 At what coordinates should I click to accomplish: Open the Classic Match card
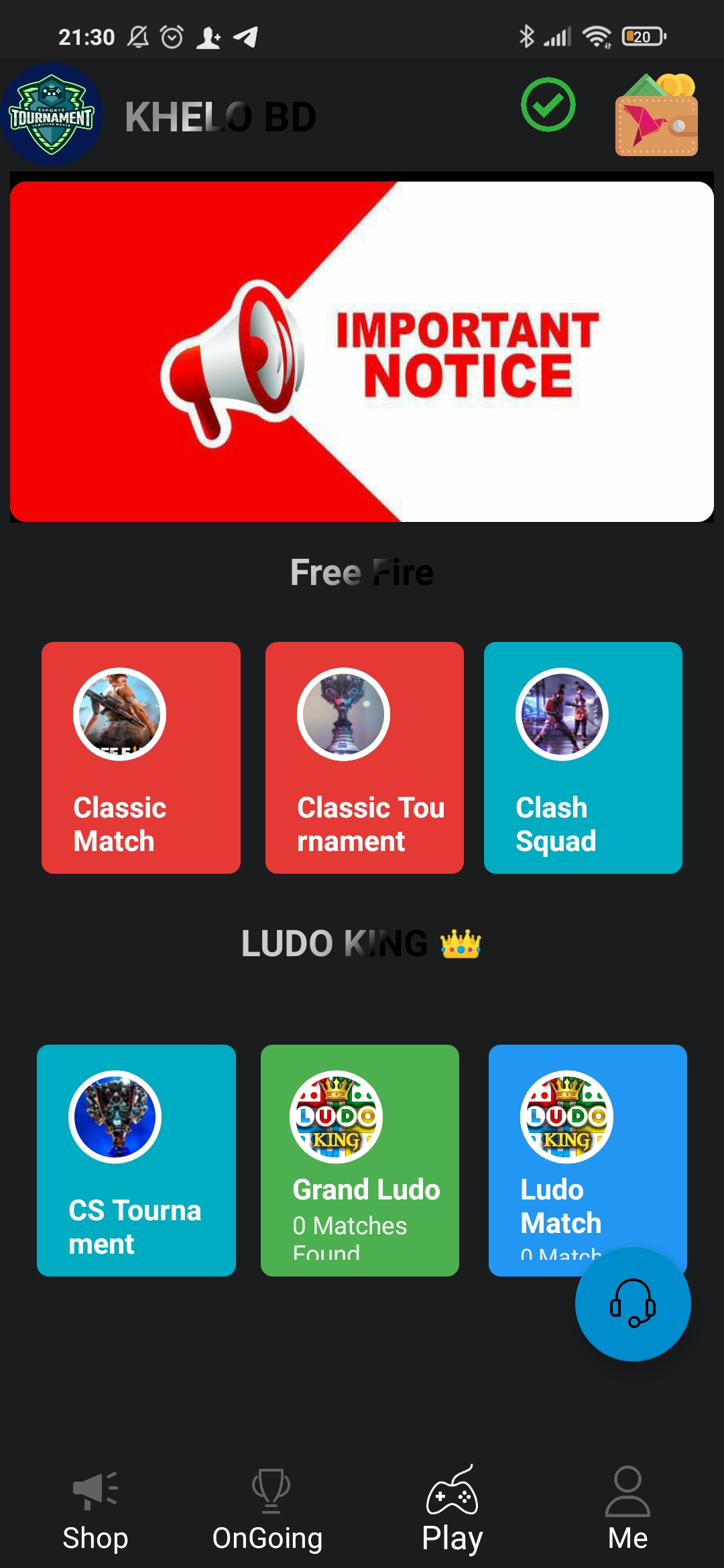[x=141, y=758]
